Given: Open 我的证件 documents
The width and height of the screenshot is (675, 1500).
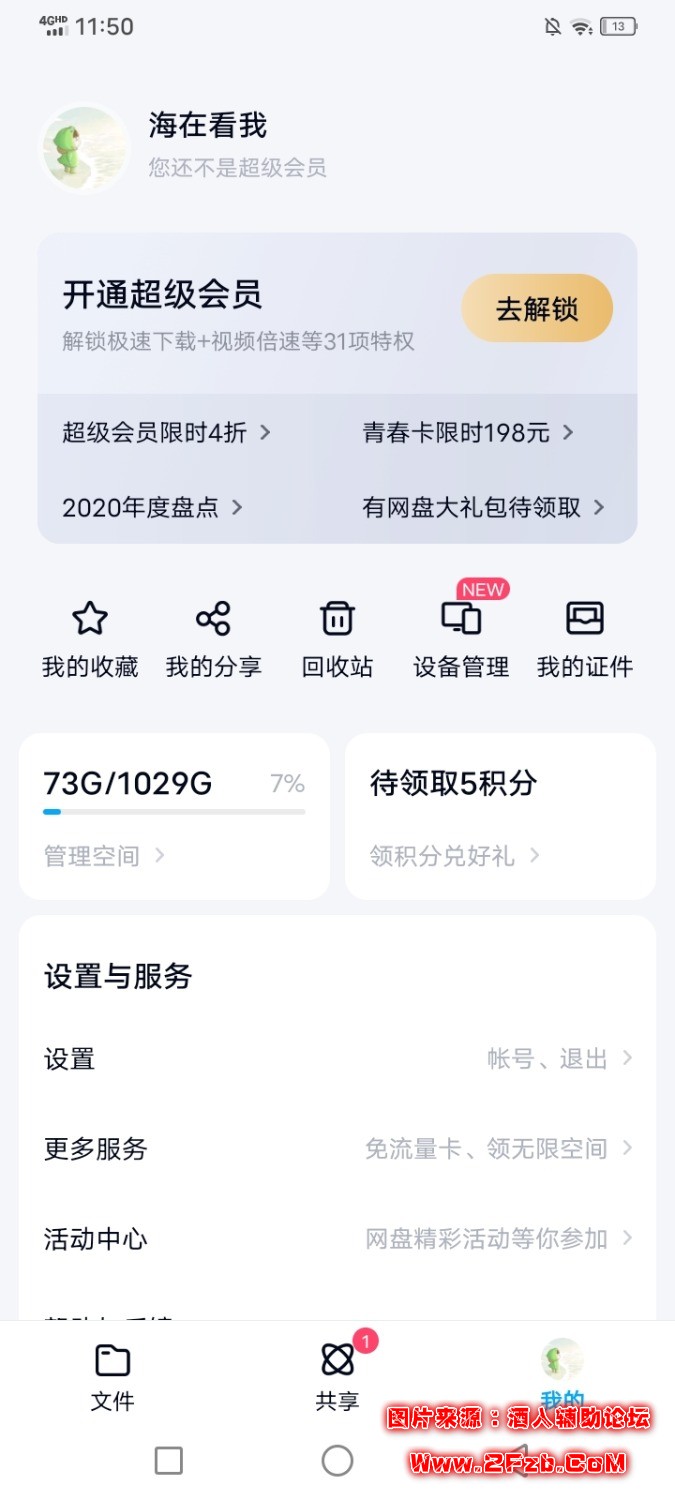Looking at the screenshot, I should pyautogui.click(x=585, y=638).
